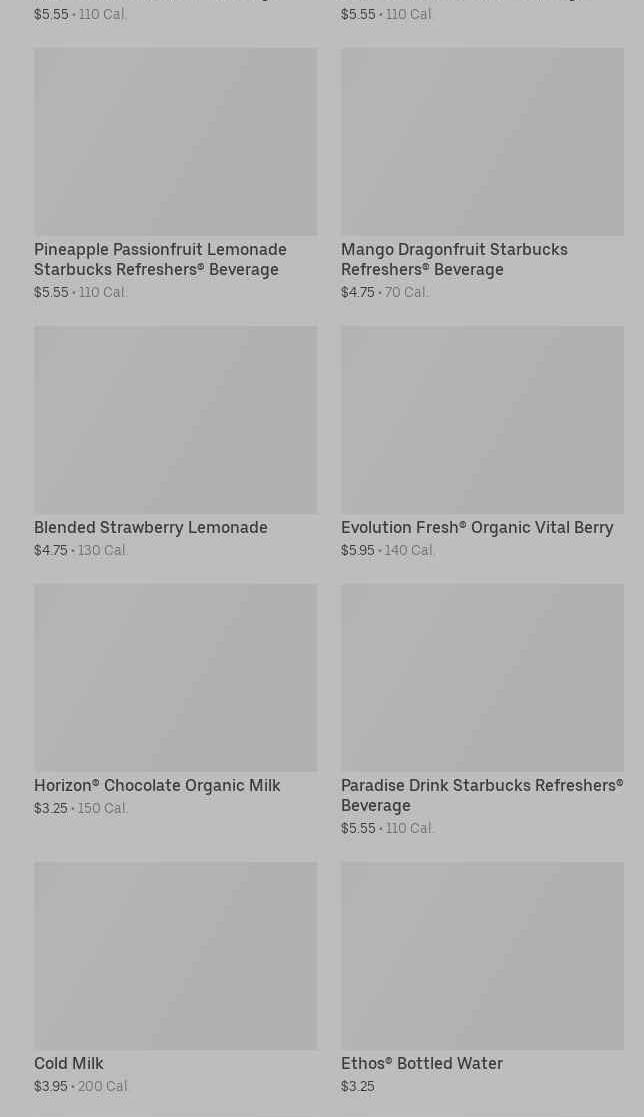
Task: Select Mango Dragonfruit Starbucks Refreshers Beverage
Action: [482, 143]
